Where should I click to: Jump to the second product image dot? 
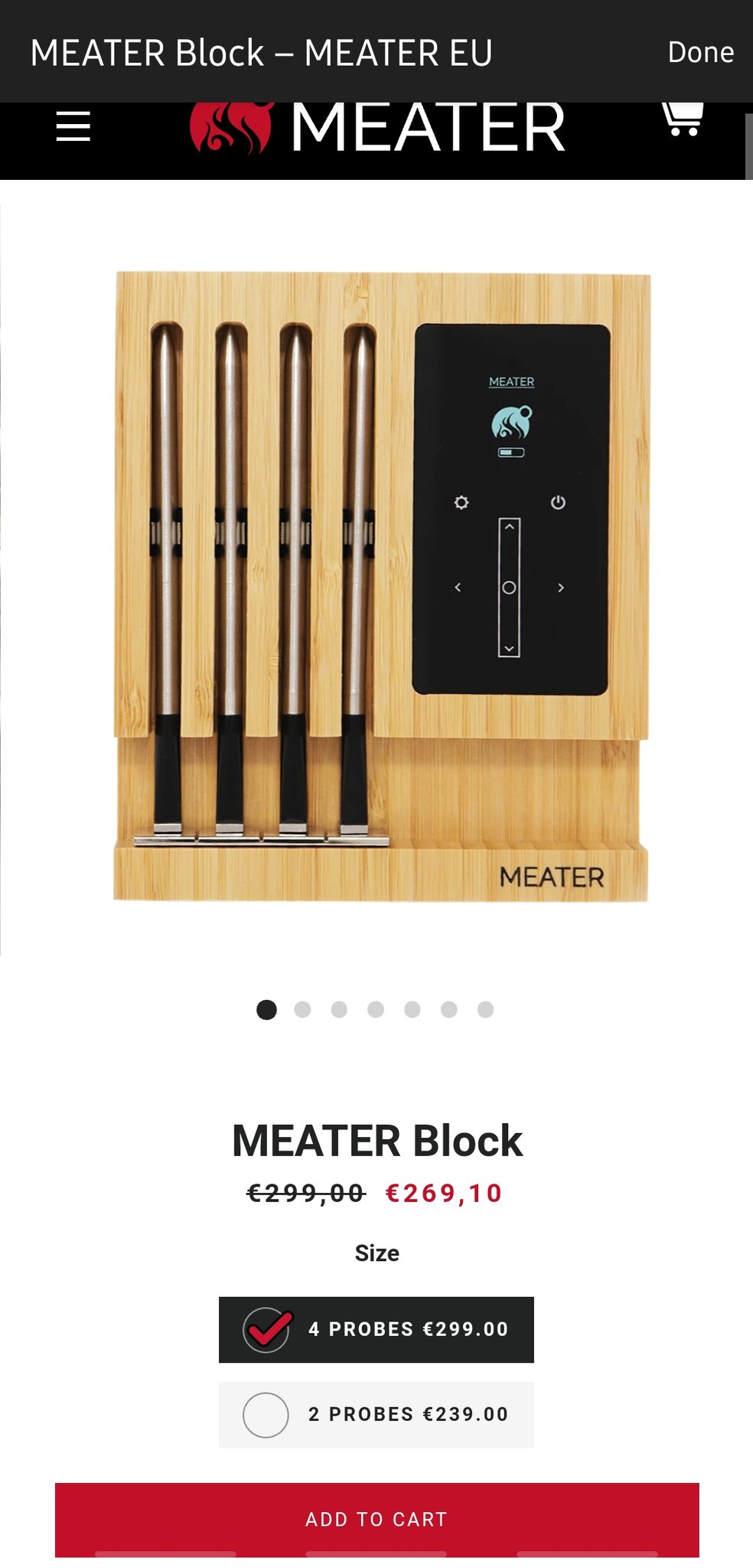point(302,1009)
